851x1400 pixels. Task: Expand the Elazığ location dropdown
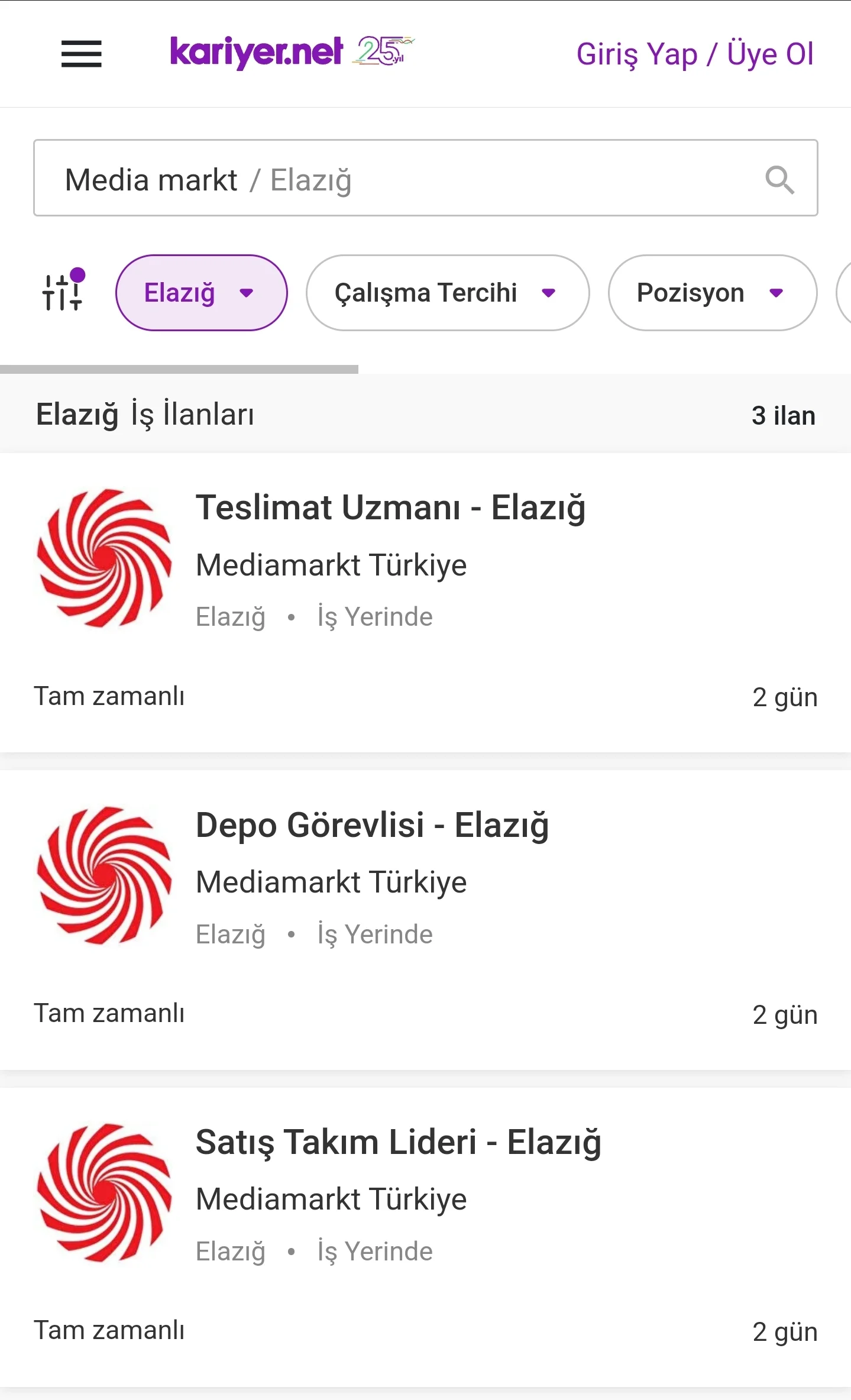201,293
